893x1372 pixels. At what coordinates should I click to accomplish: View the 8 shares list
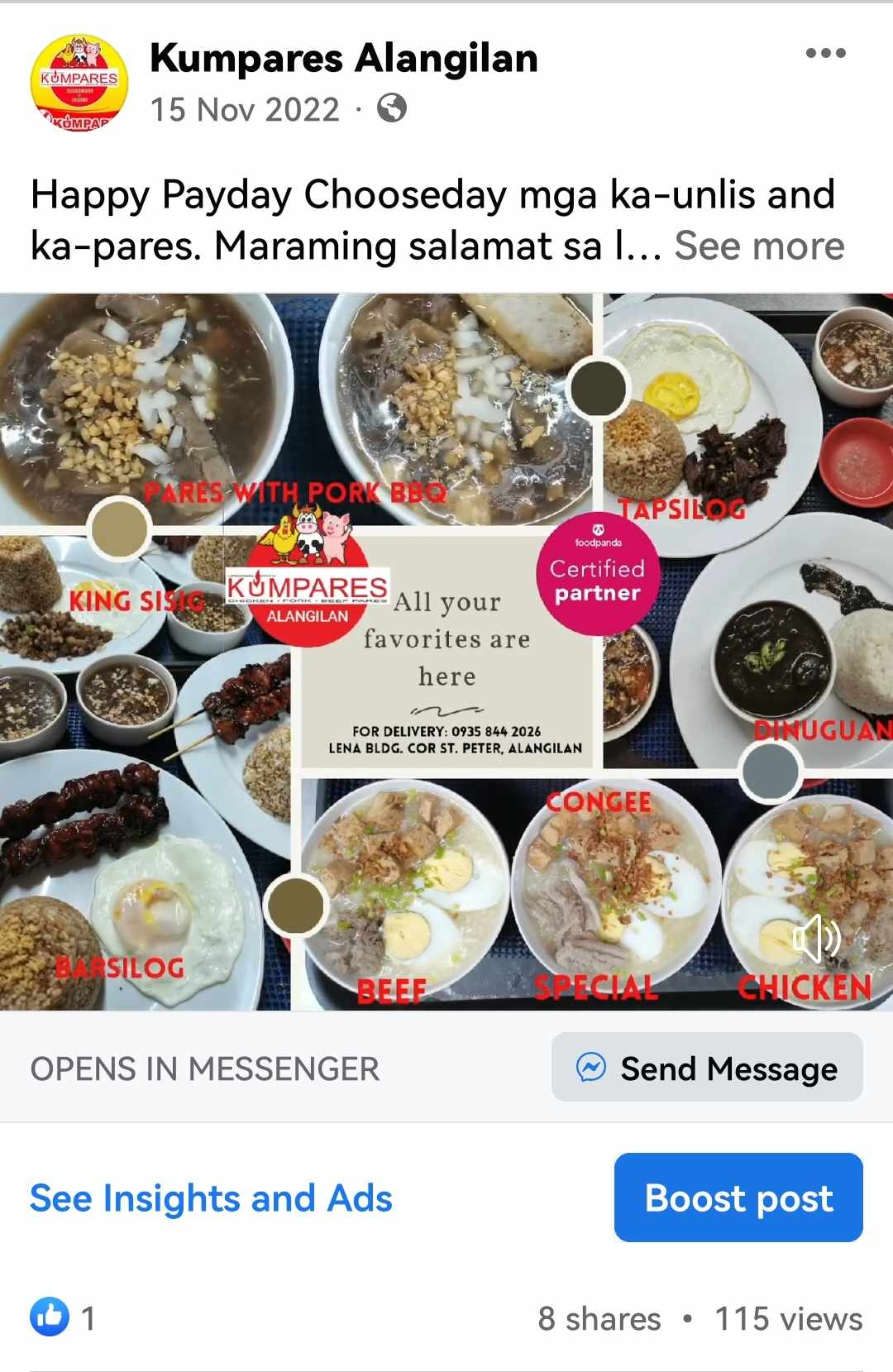coord(599,1318)
